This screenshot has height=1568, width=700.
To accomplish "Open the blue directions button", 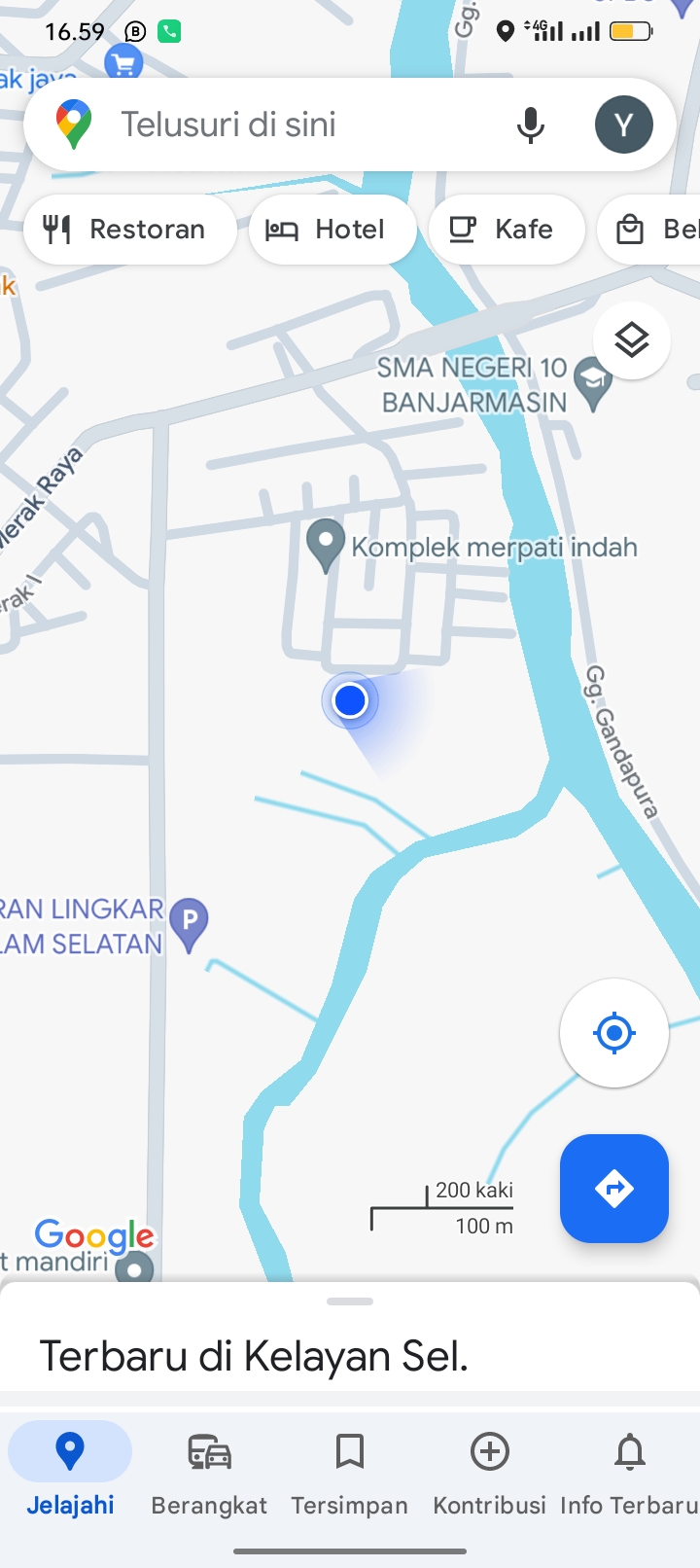I will pos(613,1189).
